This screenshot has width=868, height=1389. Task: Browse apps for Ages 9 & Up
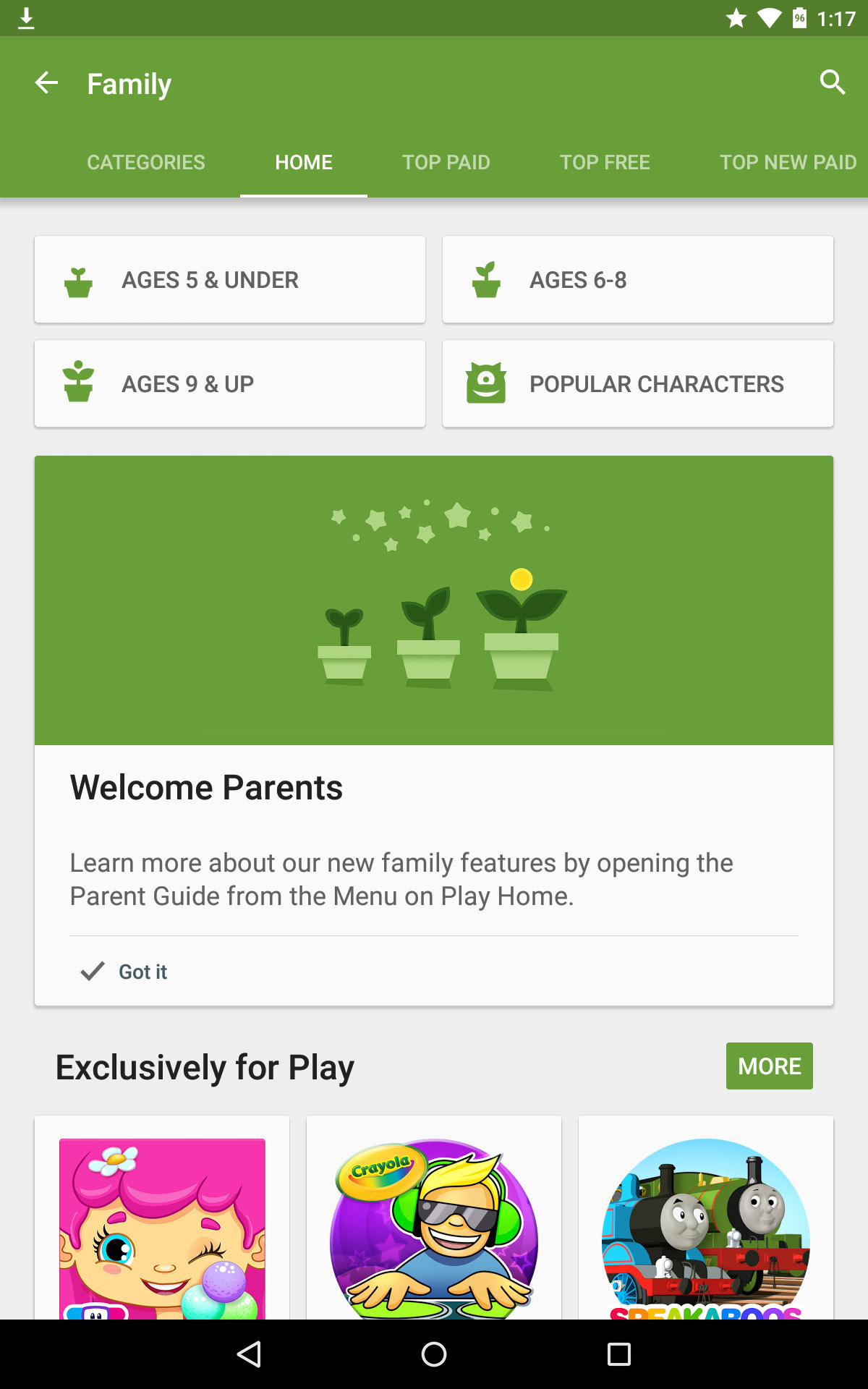pos(230,383)
